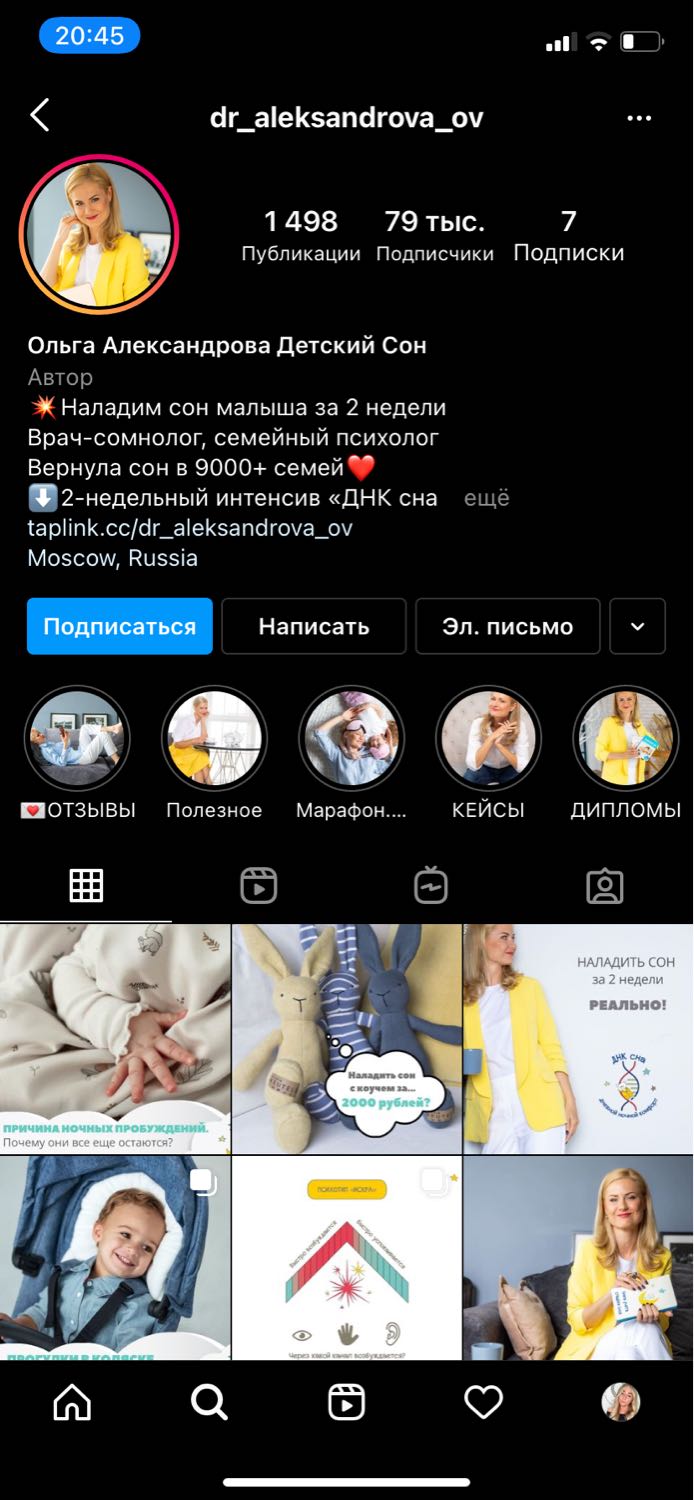
Task: Tap the Эл. письмо email button
Action: (x=508, y=626)
